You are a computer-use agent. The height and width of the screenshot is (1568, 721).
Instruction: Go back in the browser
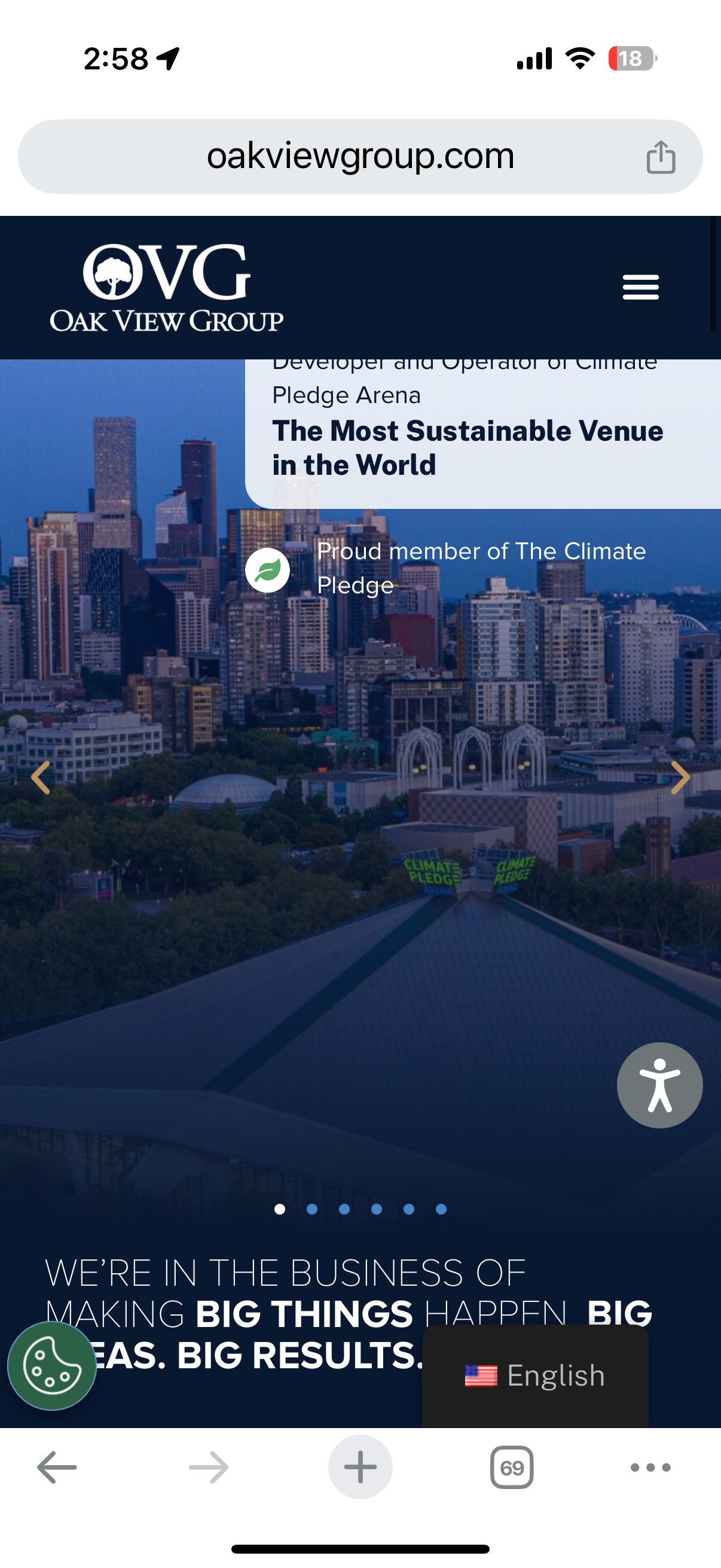[x=57, y=1468]
